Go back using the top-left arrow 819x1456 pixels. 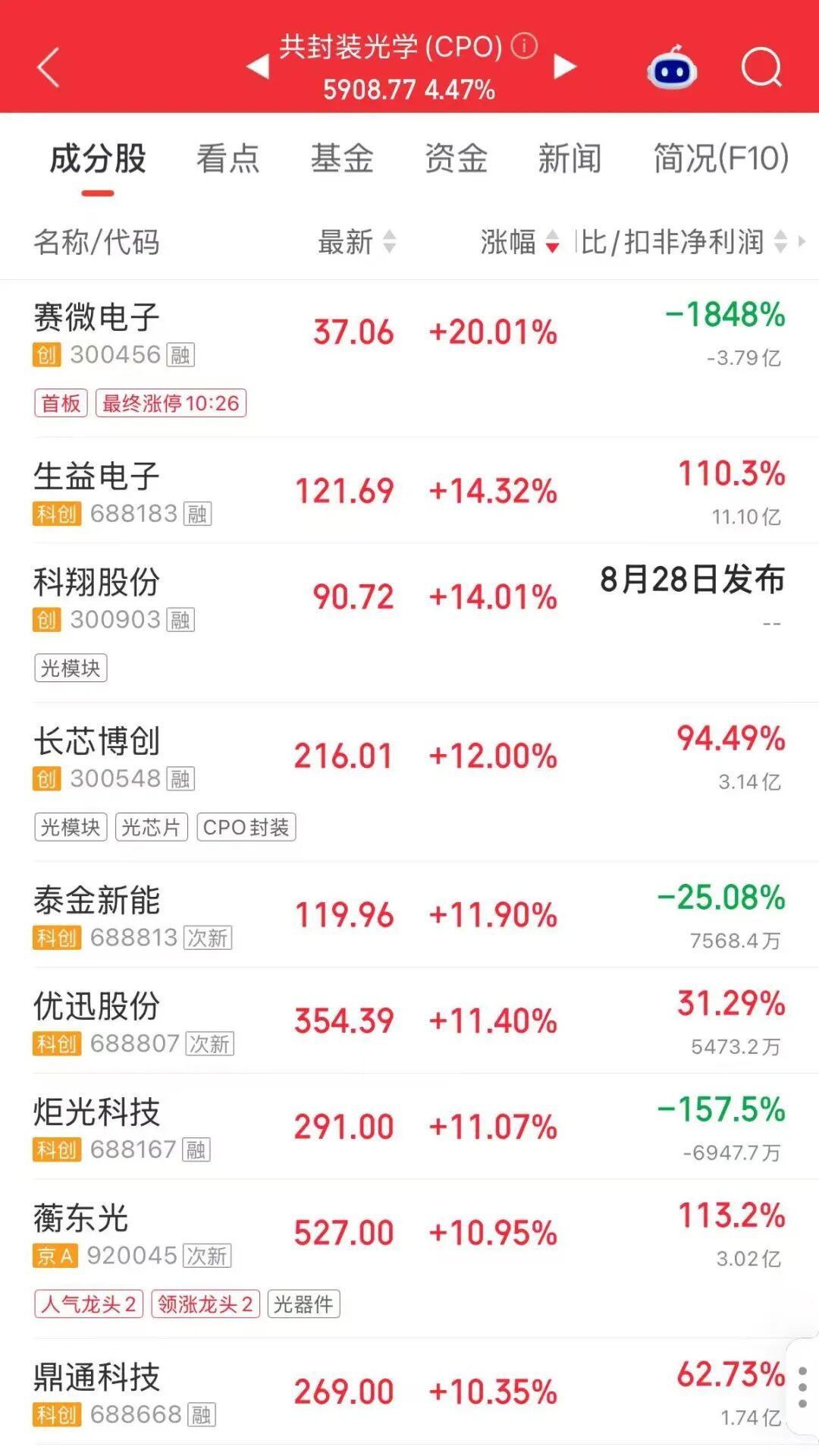coord(49,68)
